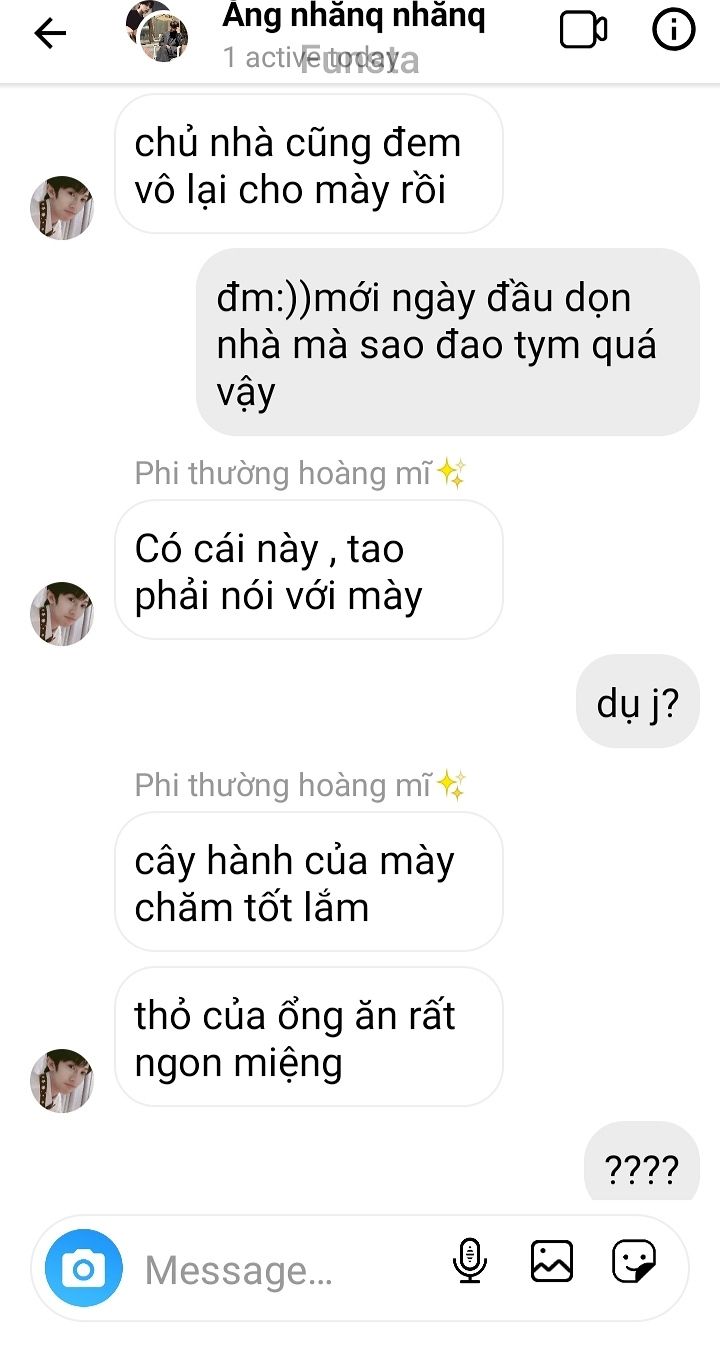Open the group header Áng nhăng nhăng
This screenshot has width=720, height=1351.
point(353,18)
